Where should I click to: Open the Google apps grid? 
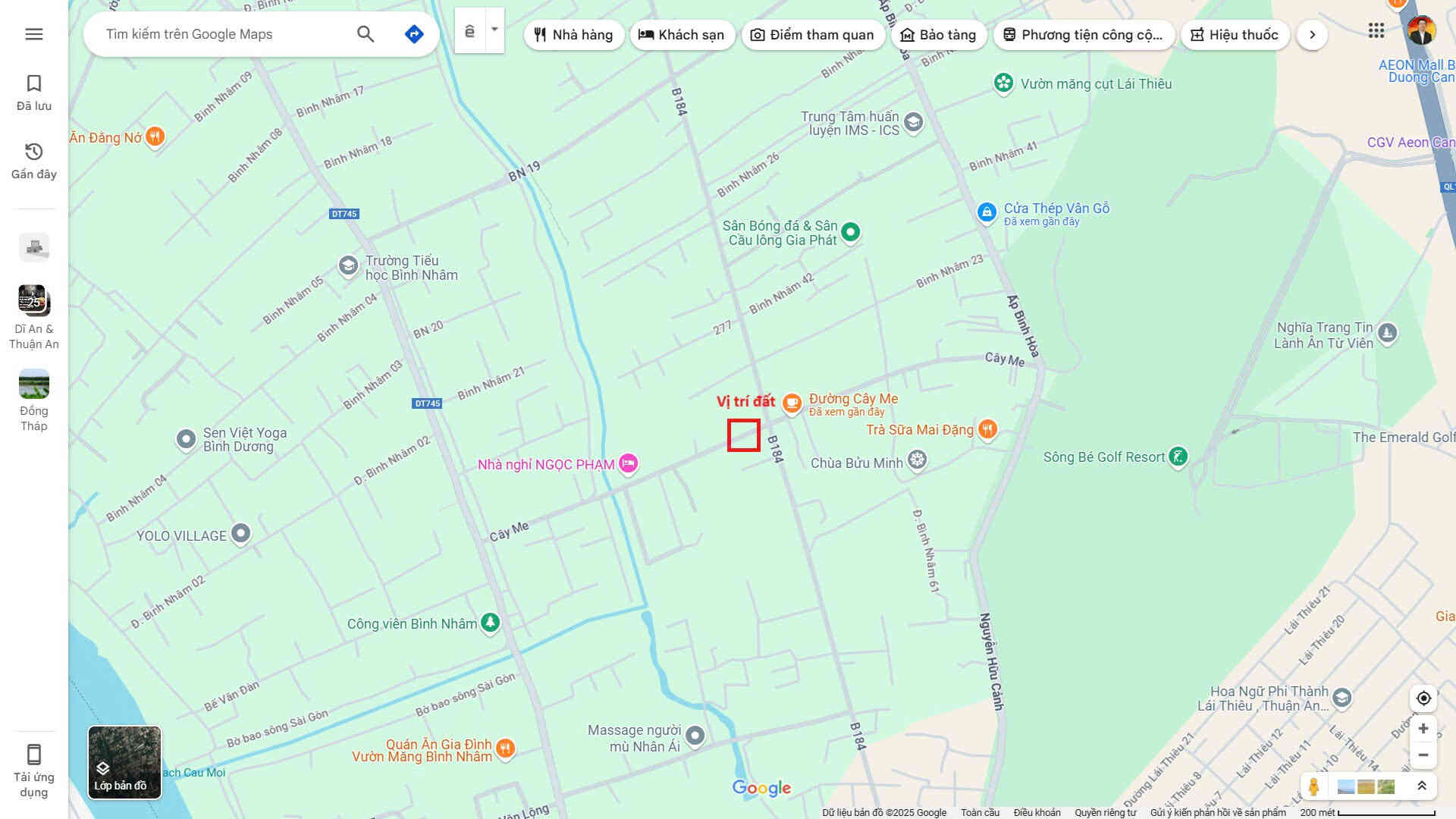point(1376,30)
